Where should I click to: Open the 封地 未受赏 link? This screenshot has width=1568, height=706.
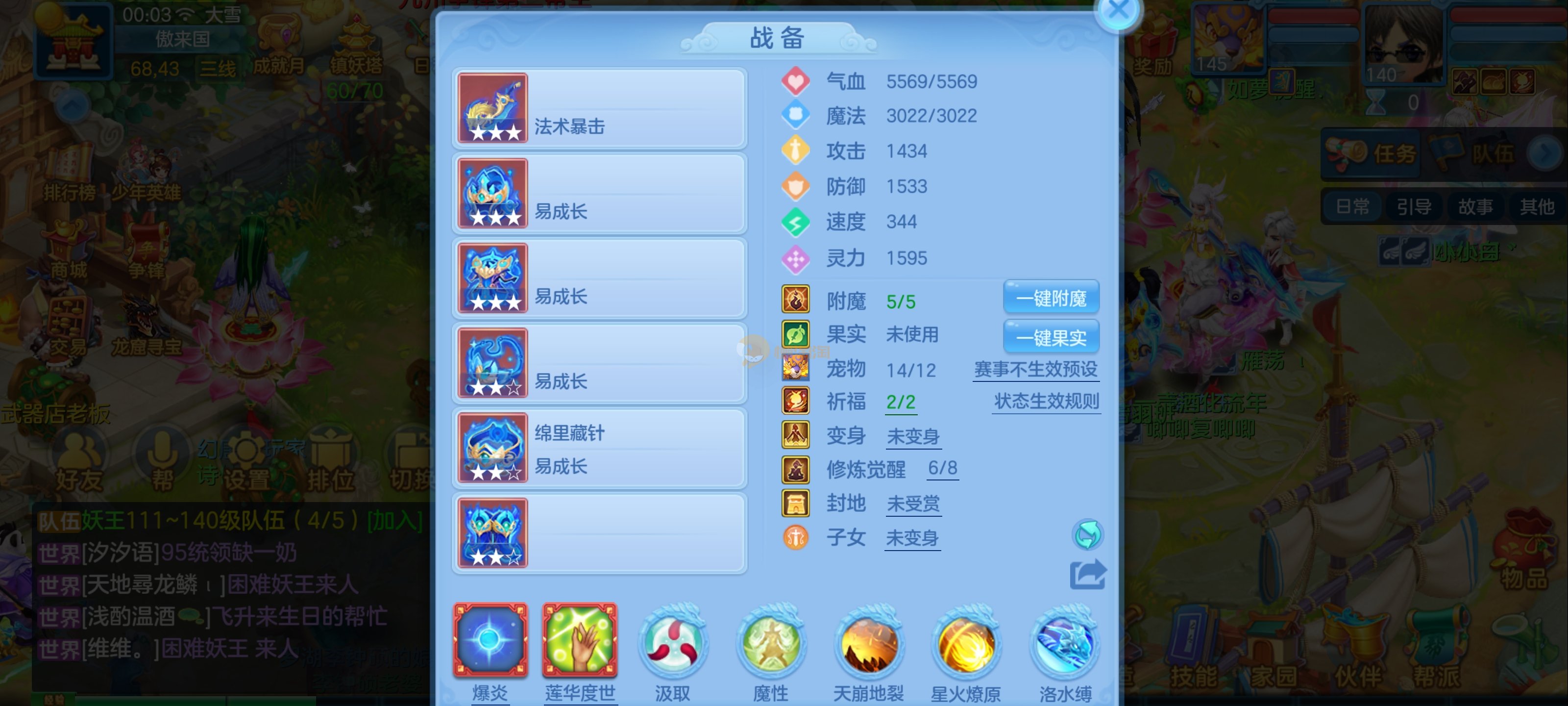coord(912,504)
